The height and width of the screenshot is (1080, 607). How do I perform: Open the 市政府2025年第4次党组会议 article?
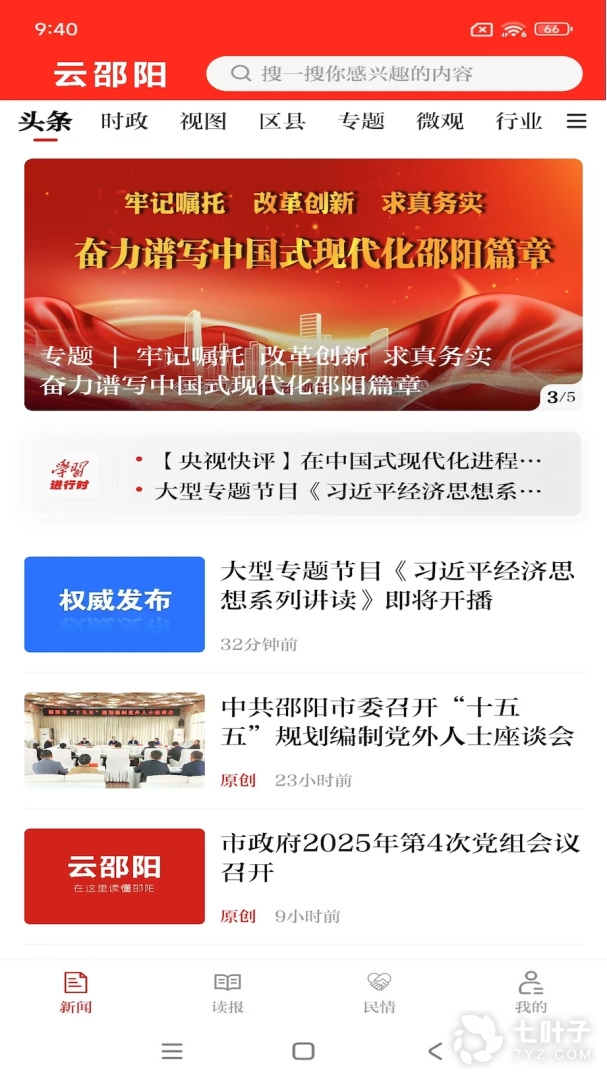coord(400,857)
